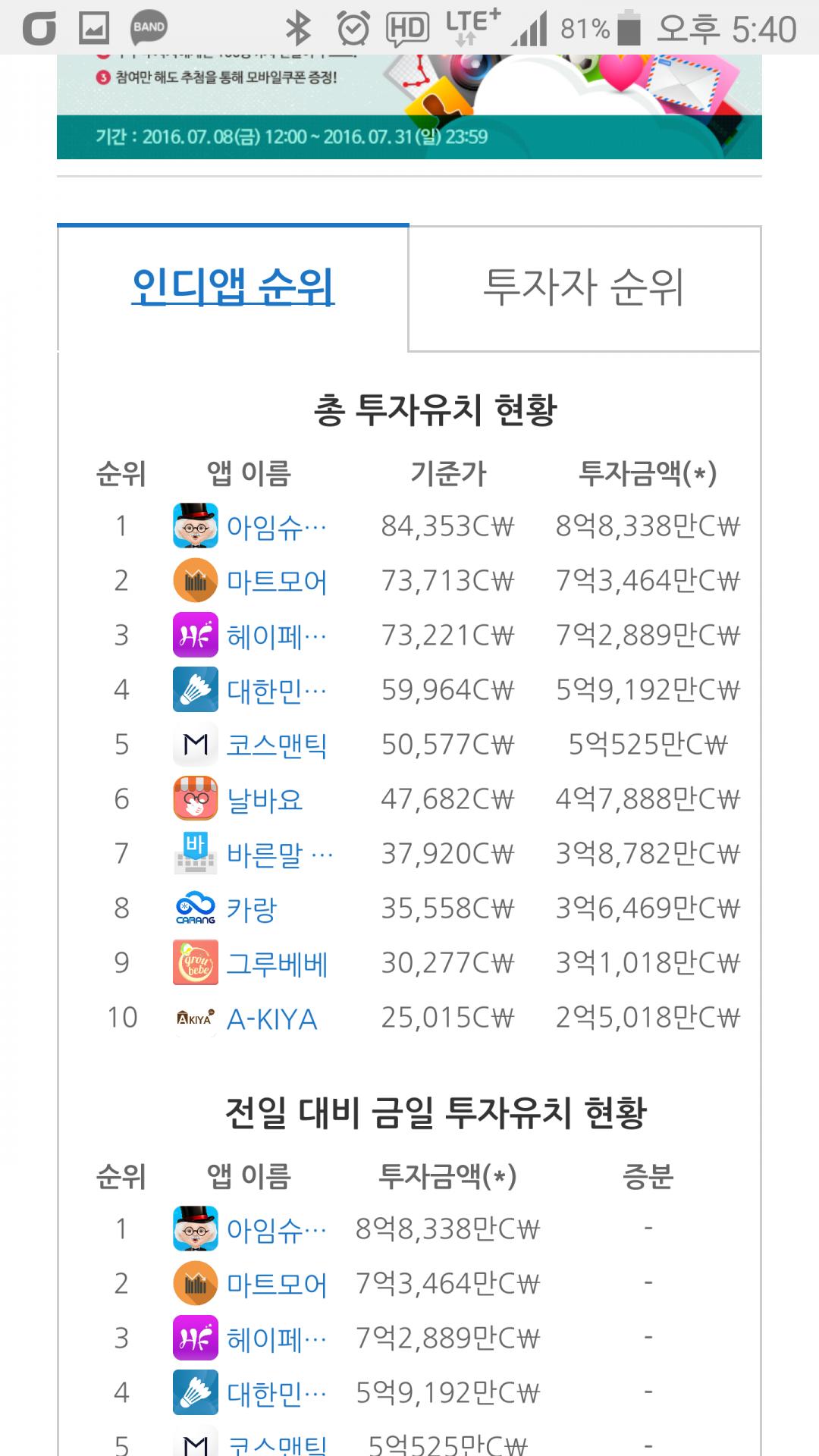Open 마트모어 in daily investment table
The image size is (819, 1456).
(x=276, y=1284)
